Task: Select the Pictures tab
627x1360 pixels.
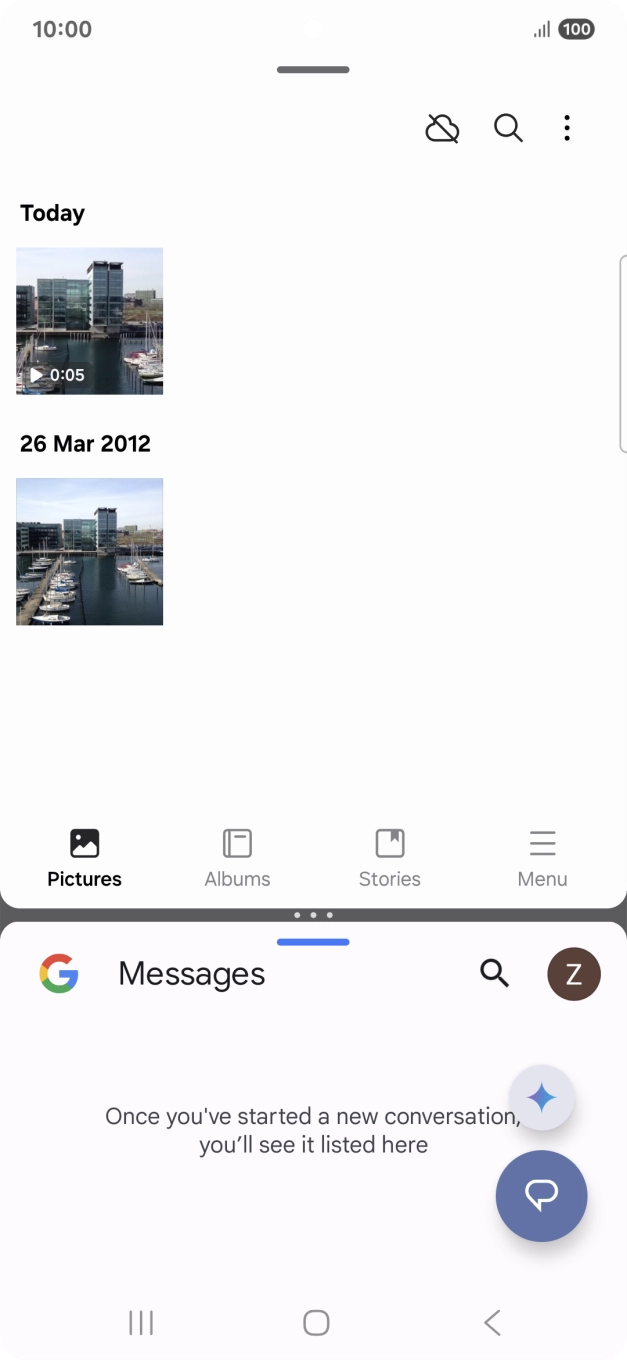Action: pyautogui.click(x=85, y=858)
